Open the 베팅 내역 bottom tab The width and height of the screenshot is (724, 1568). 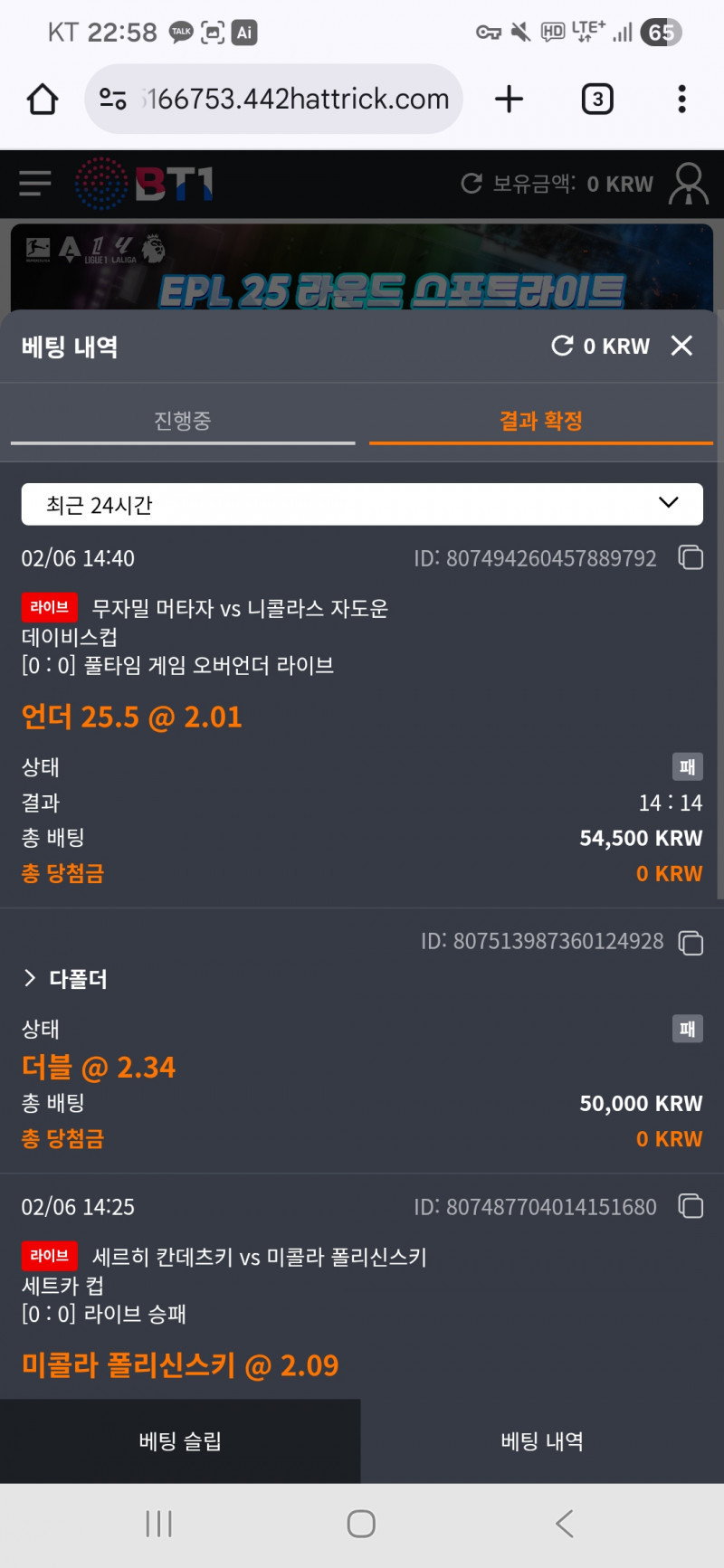coord(542,1441)
